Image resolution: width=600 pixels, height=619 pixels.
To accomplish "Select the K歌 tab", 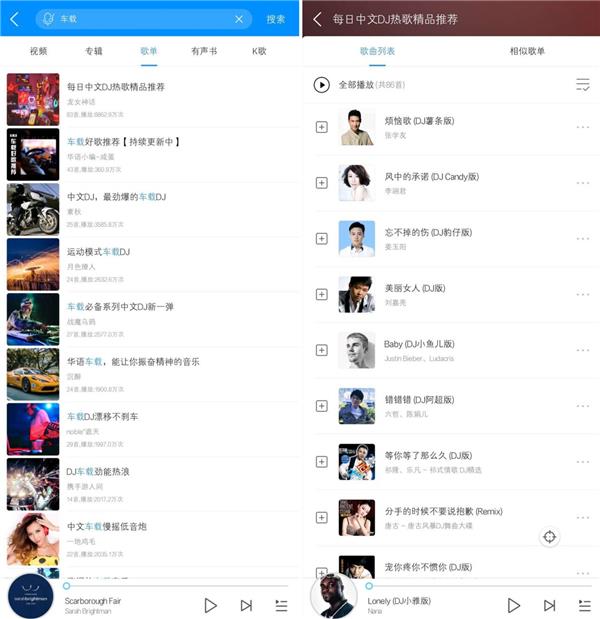I will pyautogui.click(x=258, y=51).
